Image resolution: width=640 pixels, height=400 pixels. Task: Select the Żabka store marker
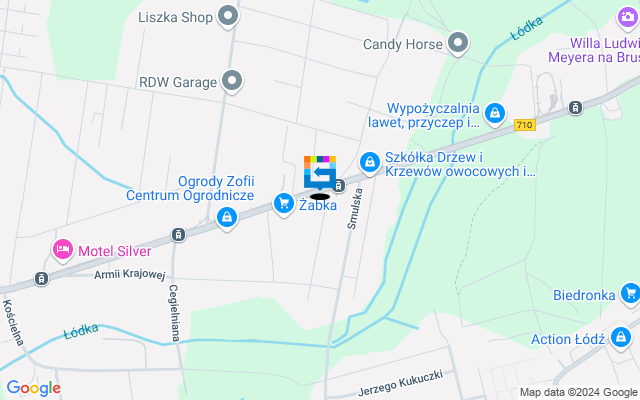[285, 204]
